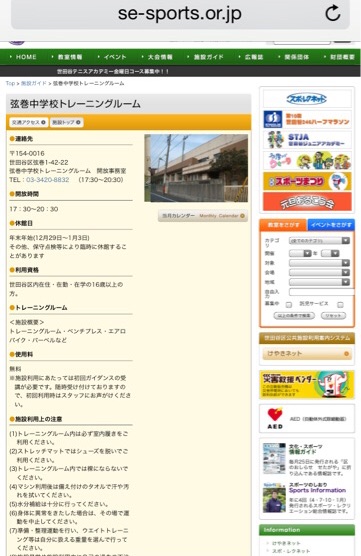
Task: Open the 交通アクセス button
Action: click(x=28, y=122)
